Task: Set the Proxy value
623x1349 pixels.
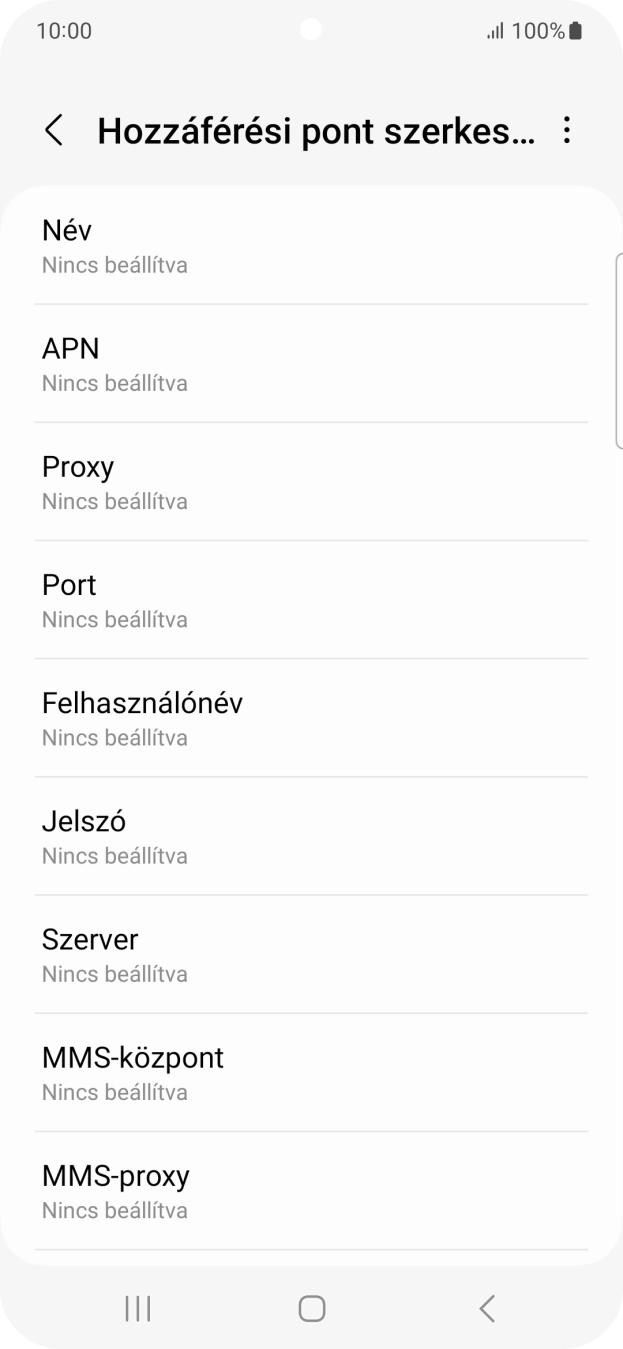Action: [x=311, y=482]
